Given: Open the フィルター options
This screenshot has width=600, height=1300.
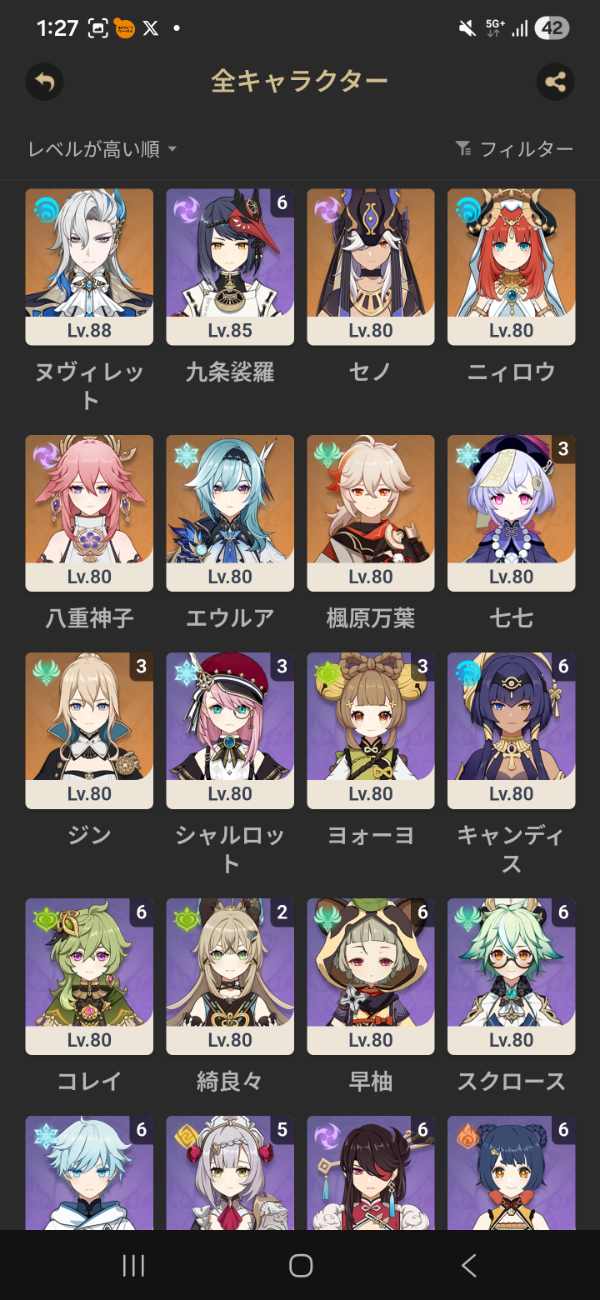Looking at the screenshot, I should point(514,149).
